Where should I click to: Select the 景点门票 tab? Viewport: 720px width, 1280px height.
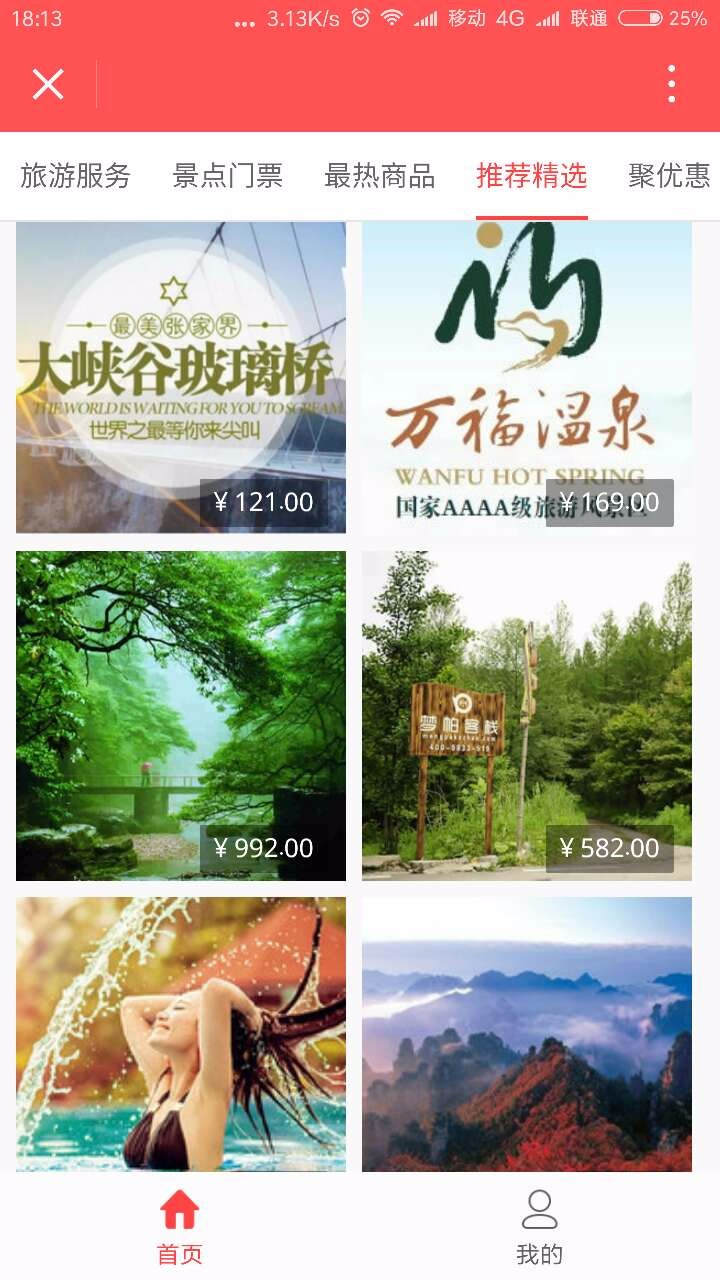pyautogui.click(x=228, y=176)
